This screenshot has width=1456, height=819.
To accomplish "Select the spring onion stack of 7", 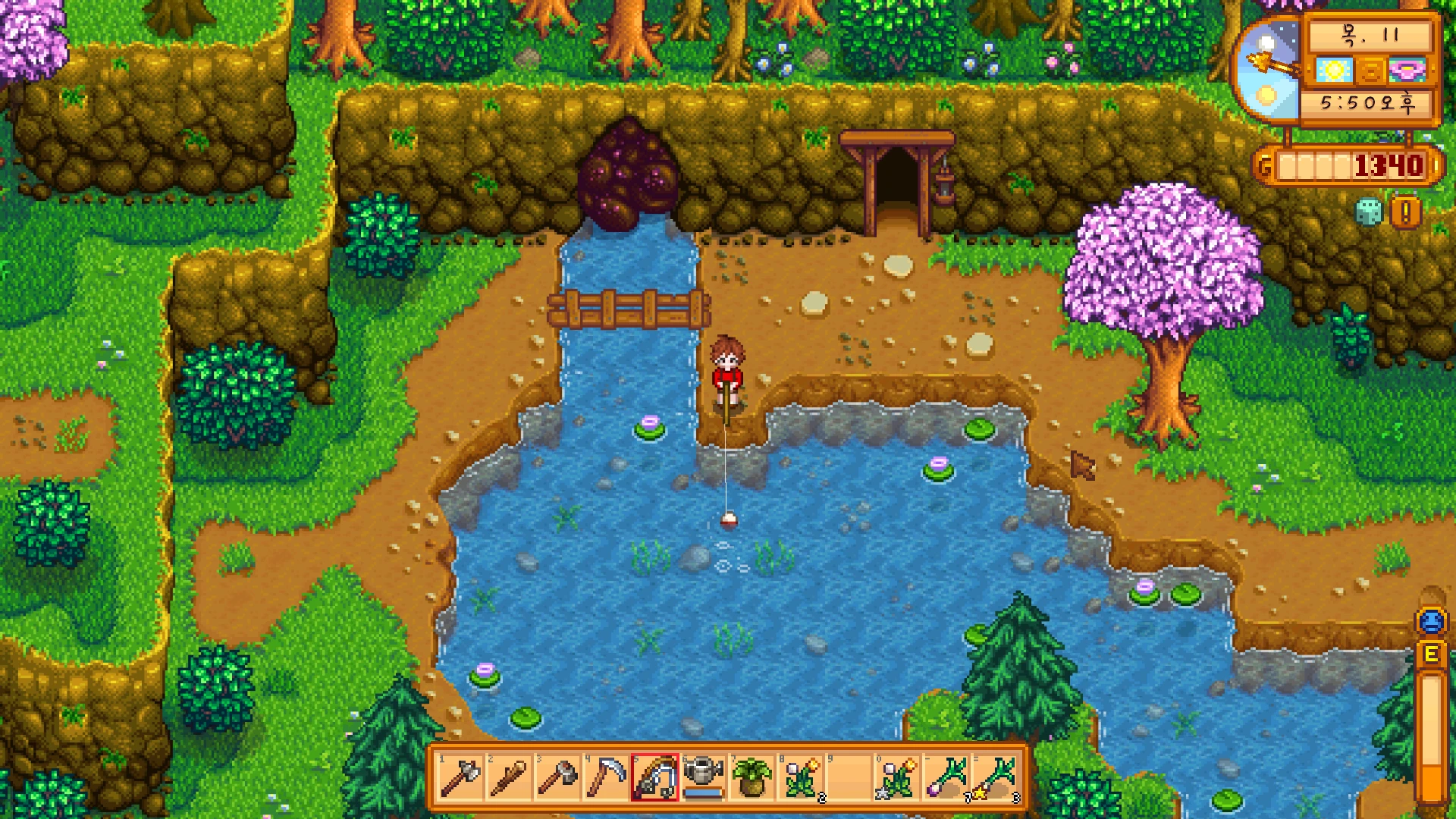I will (x=946, y=777).
